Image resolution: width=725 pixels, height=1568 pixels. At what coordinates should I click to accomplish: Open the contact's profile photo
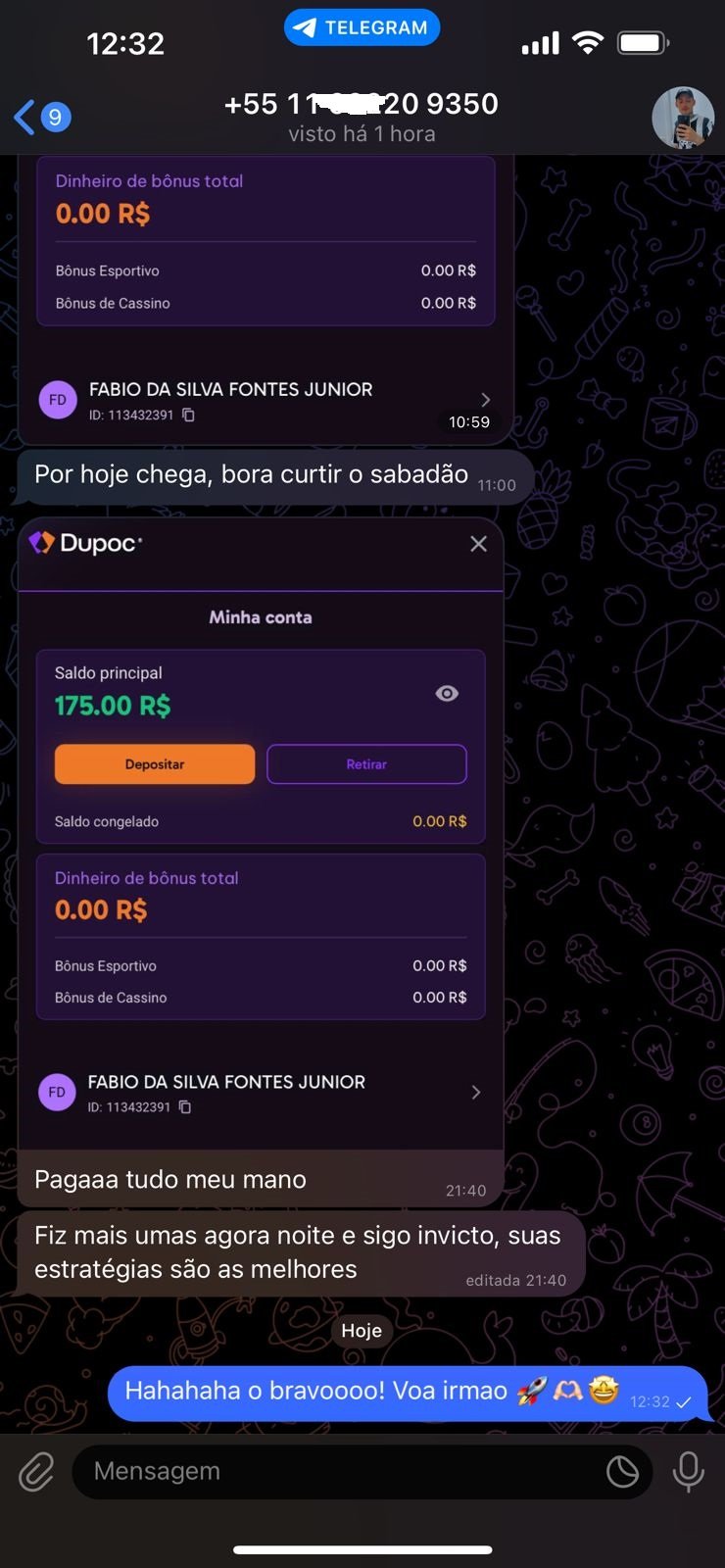(683, 118)
